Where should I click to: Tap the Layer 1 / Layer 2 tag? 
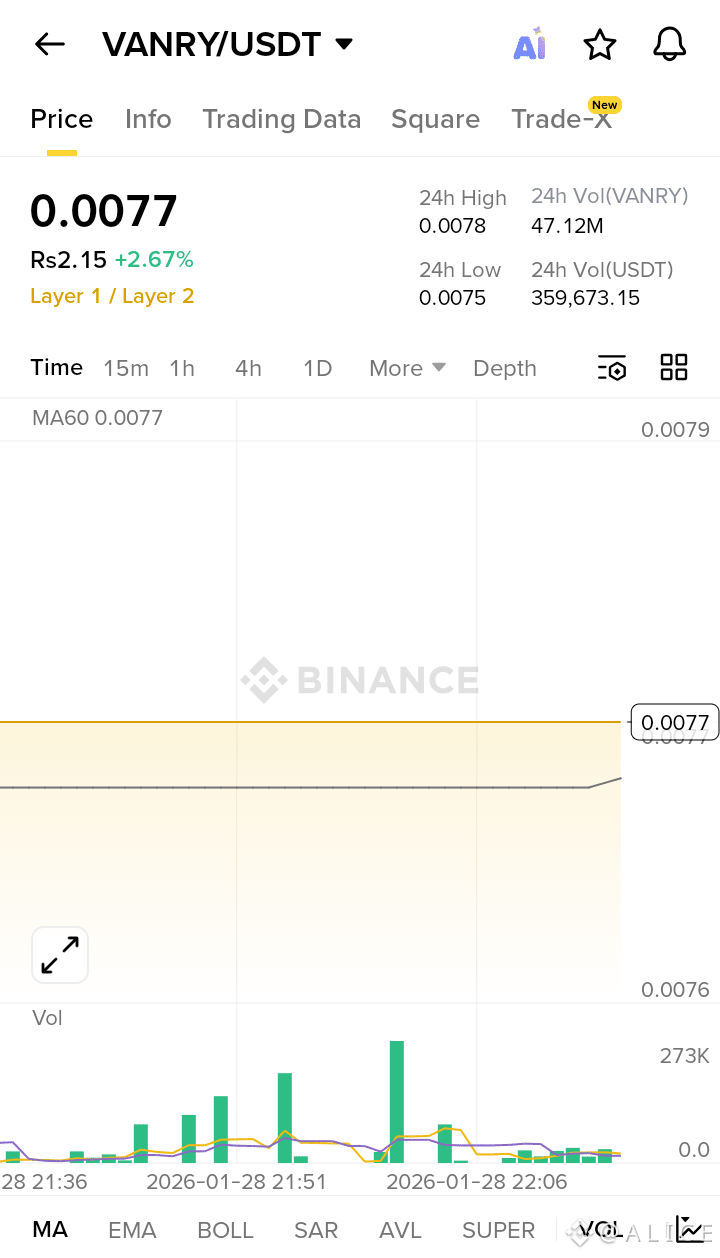112,296
